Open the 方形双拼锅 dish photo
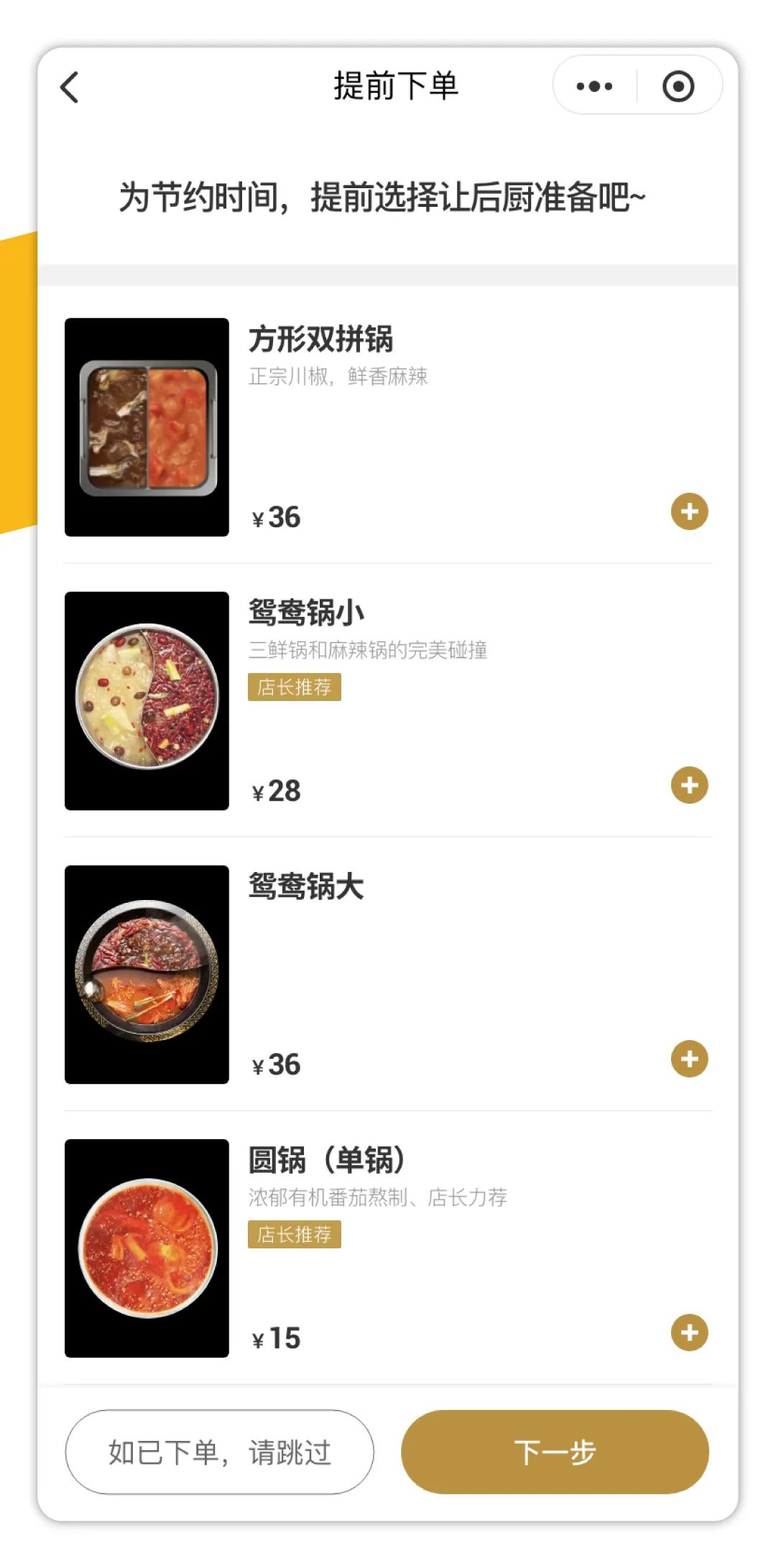776x1568 pixels. (x=147, y=427)
